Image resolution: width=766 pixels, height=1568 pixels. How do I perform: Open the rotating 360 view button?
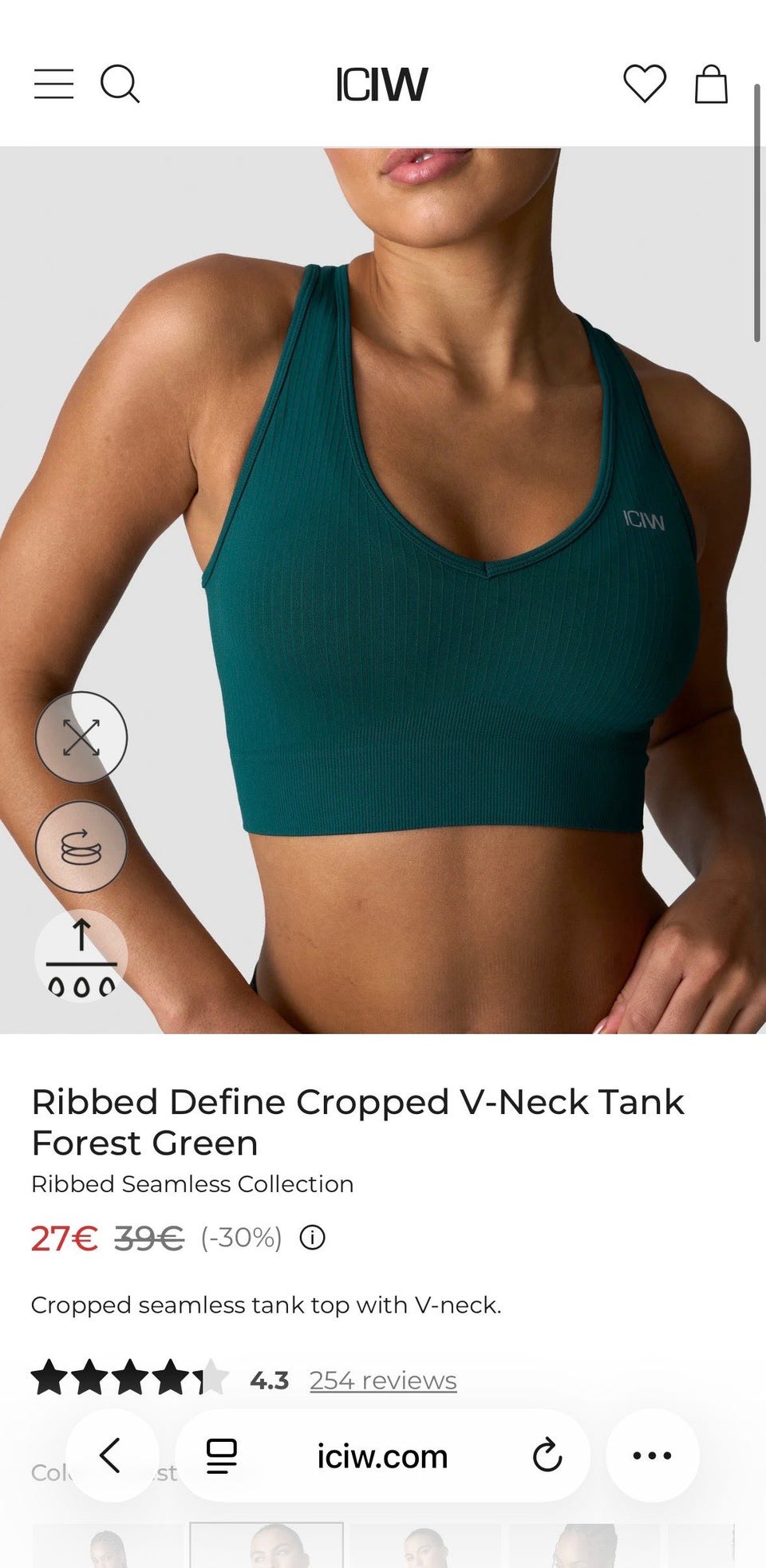(81, 847)
